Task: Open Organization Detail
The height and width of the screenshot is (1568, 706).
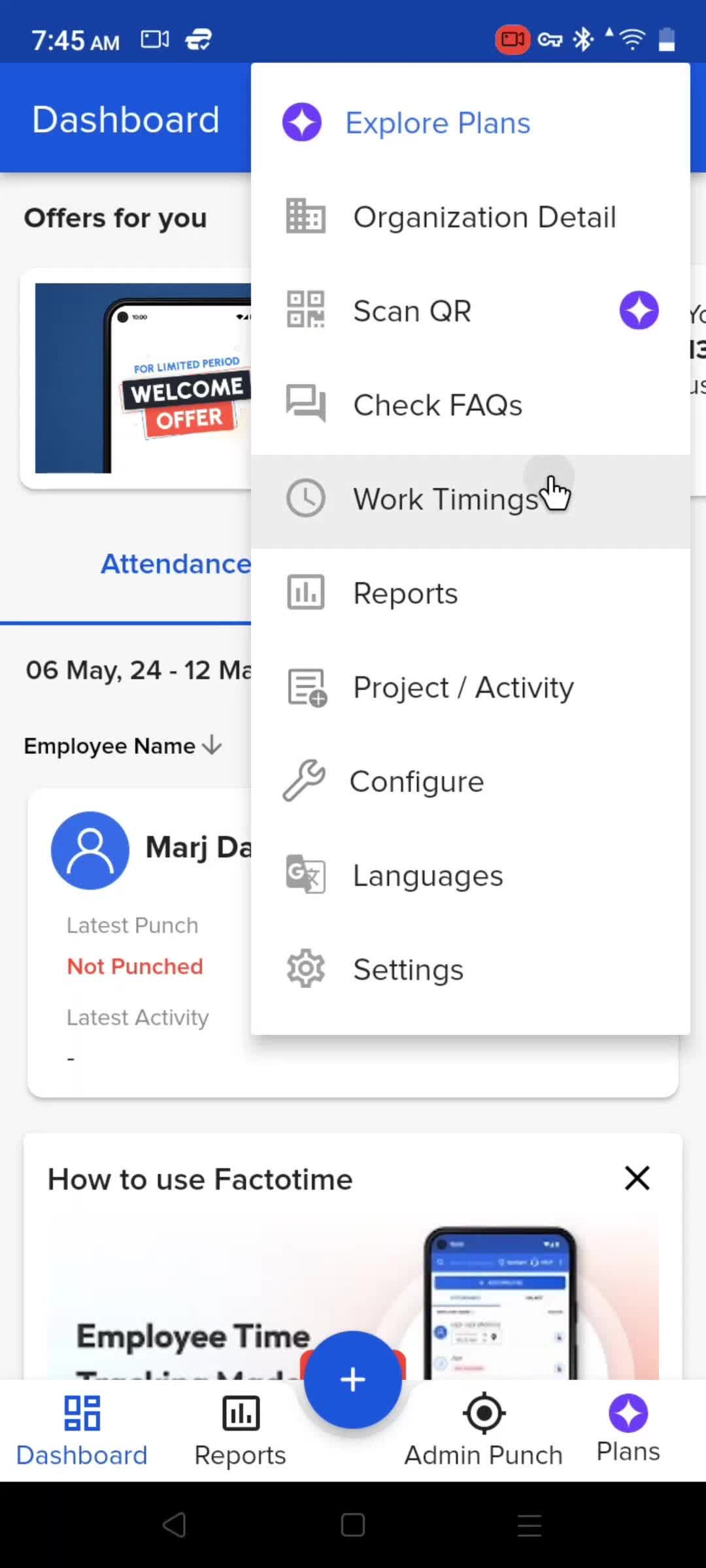Action: click(484, 217)
